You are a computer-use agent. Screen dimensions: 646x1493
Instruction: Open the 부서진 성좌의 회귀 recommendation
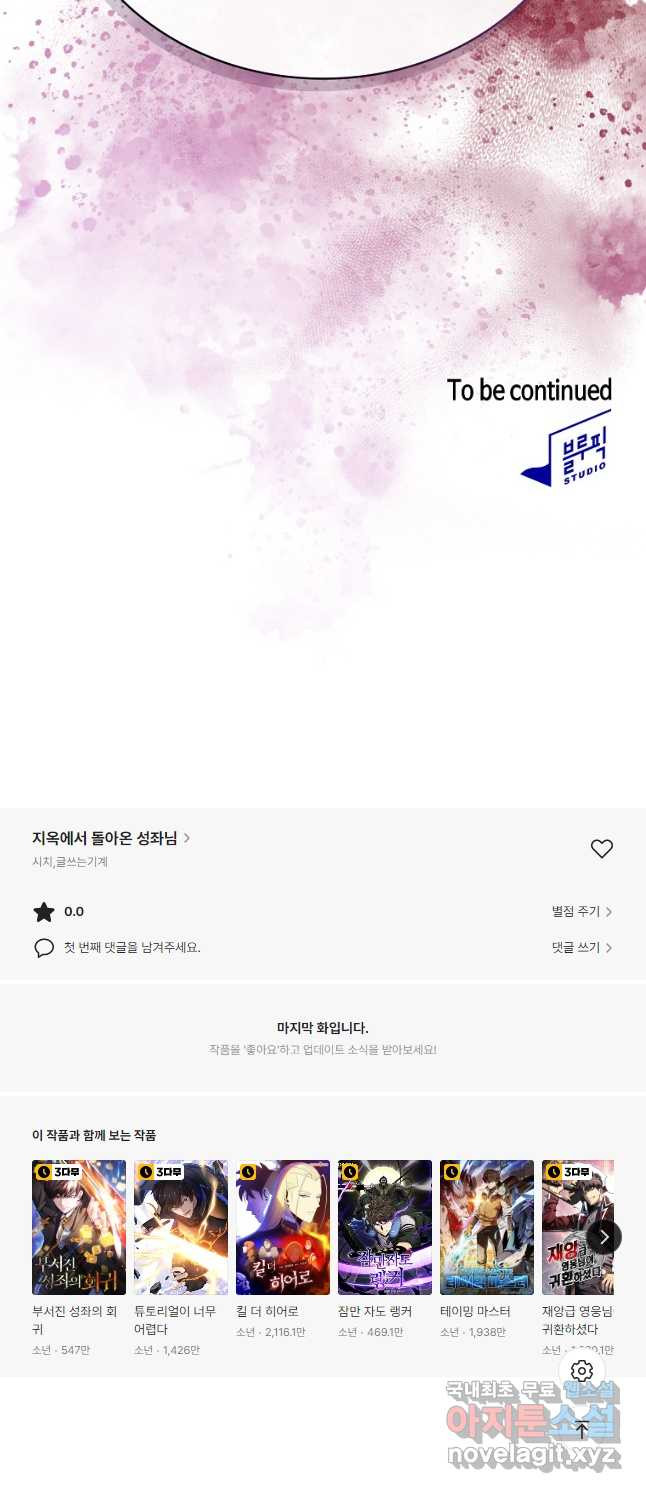click(x=79, y=1227)
